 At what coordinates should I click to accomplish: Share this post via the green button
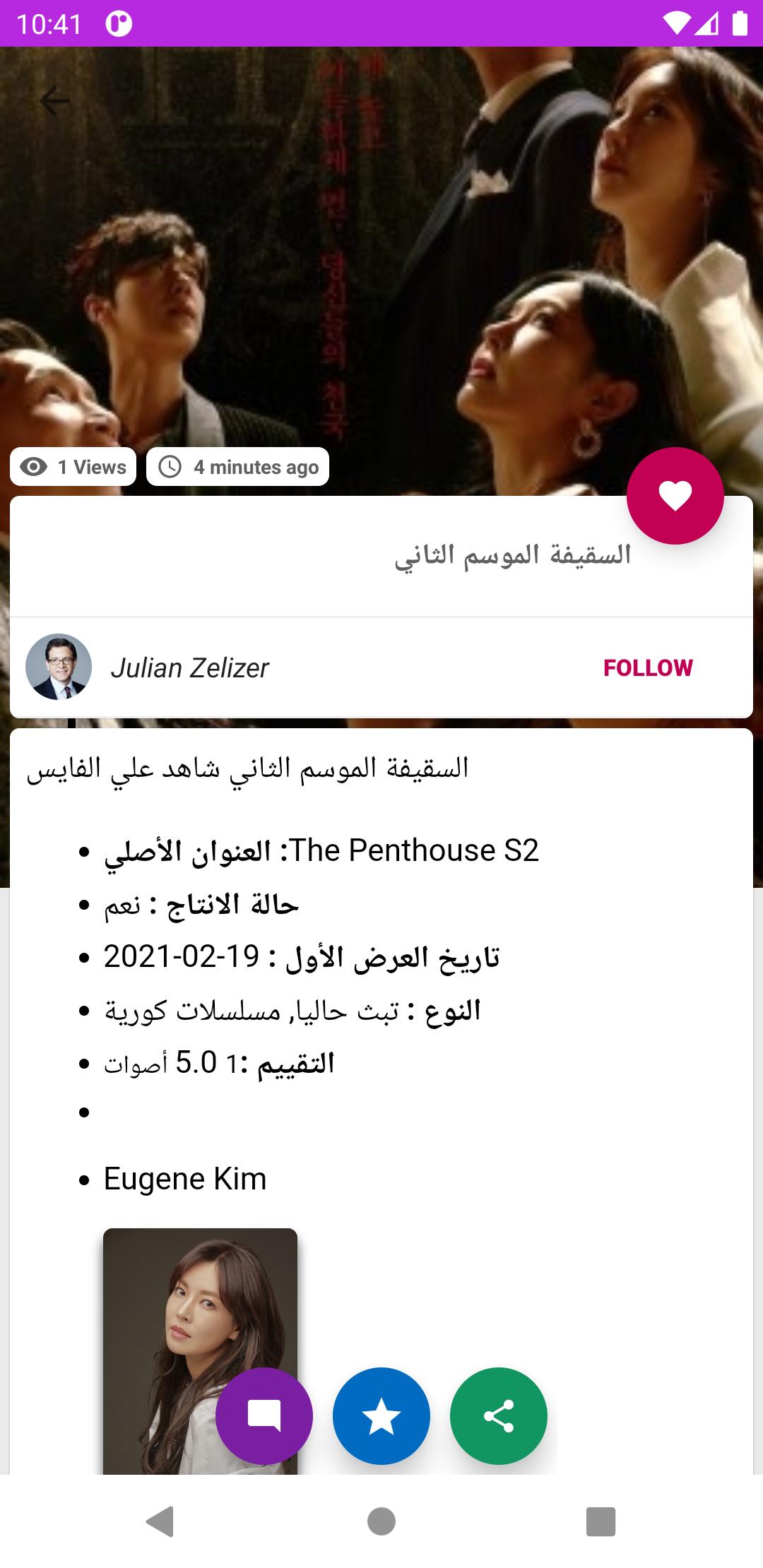tap(499, 1415)
